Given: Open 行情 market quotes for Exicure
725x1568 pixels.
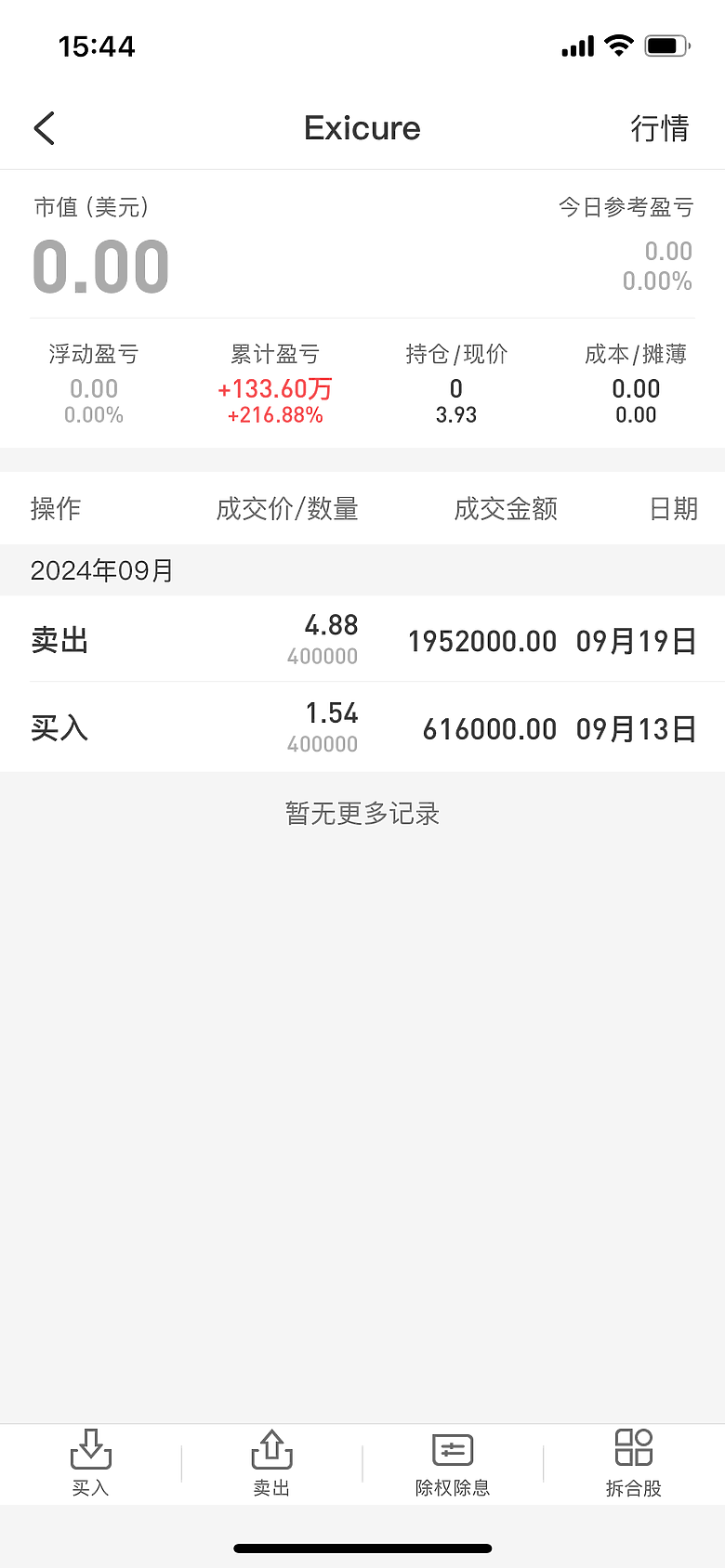Looking at the screenshot, I should click(660, 128).
